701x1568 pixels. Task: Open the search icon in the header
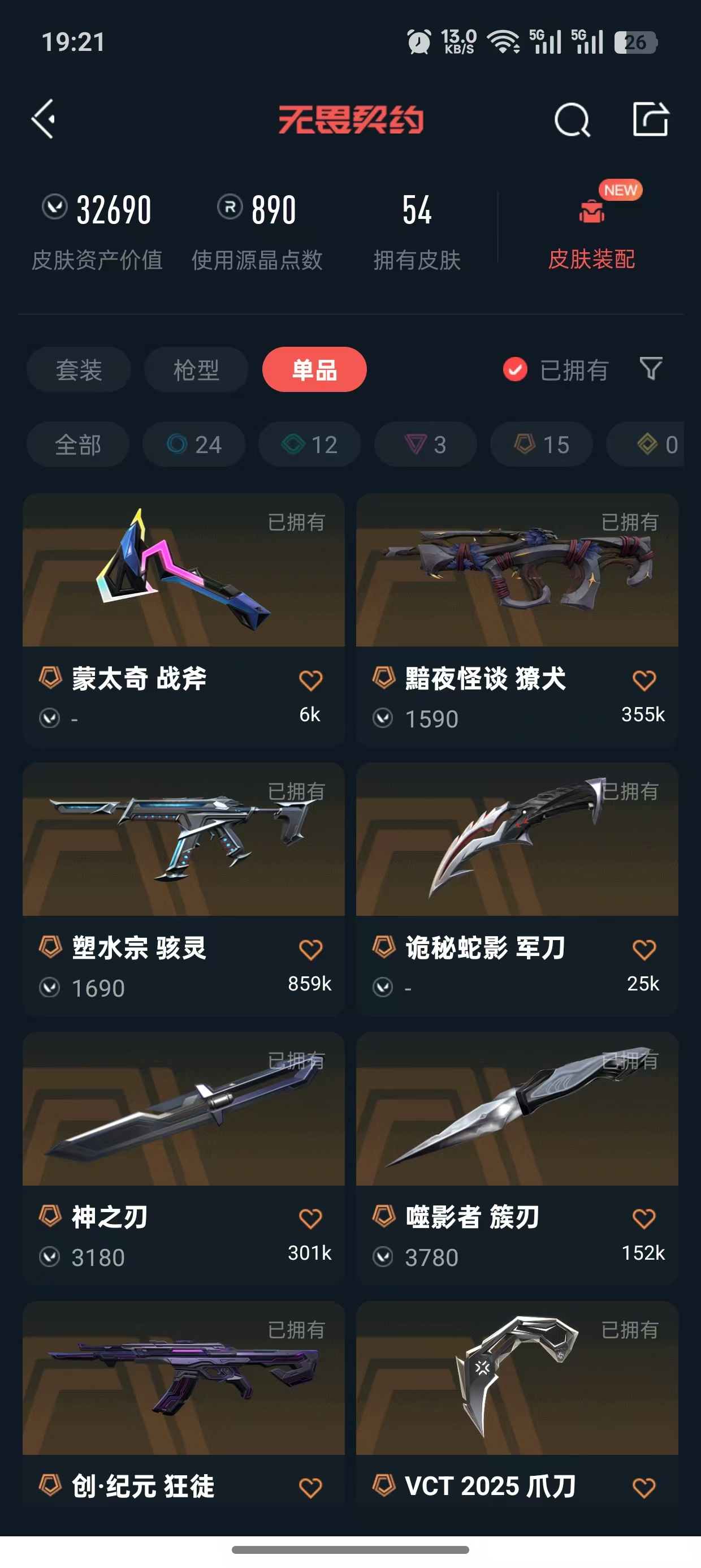(572, 119)
